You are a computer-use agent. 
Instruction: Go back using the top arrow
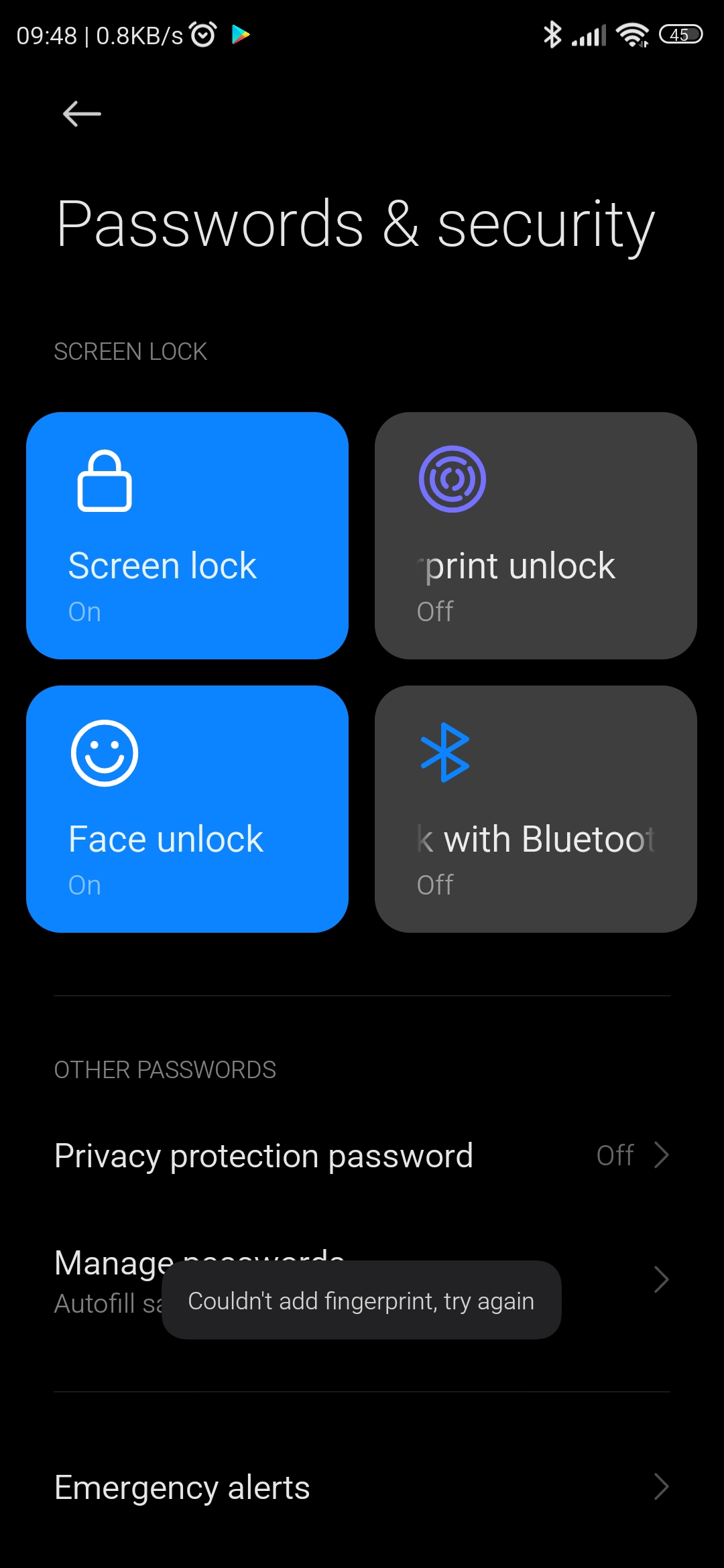pos(82,114)
